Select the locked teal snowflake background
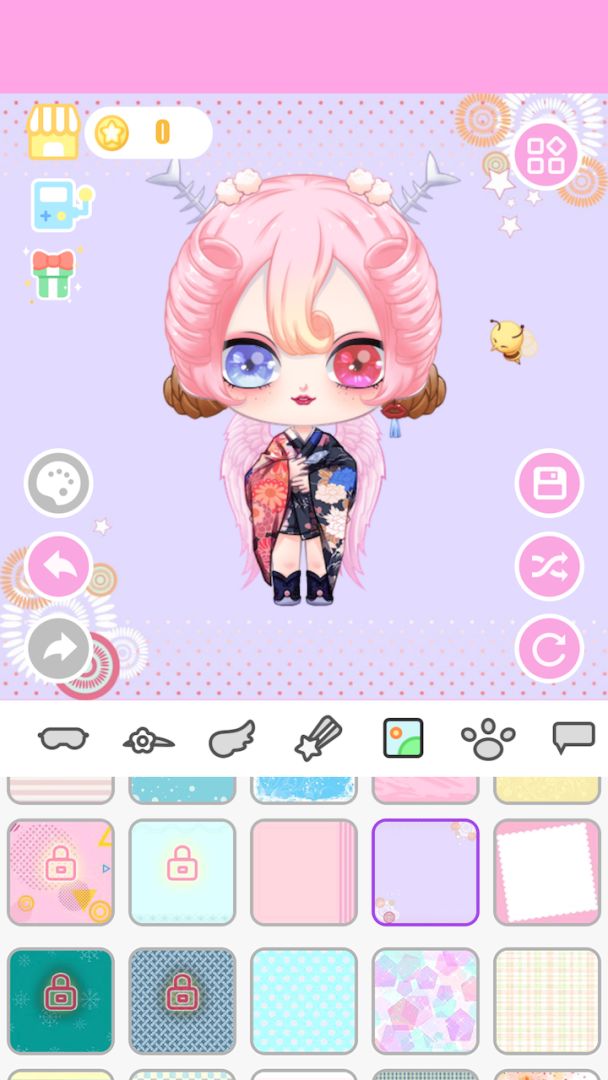Image resolution: width=608 pixels, height=1080 pixels. [61, 1001]
